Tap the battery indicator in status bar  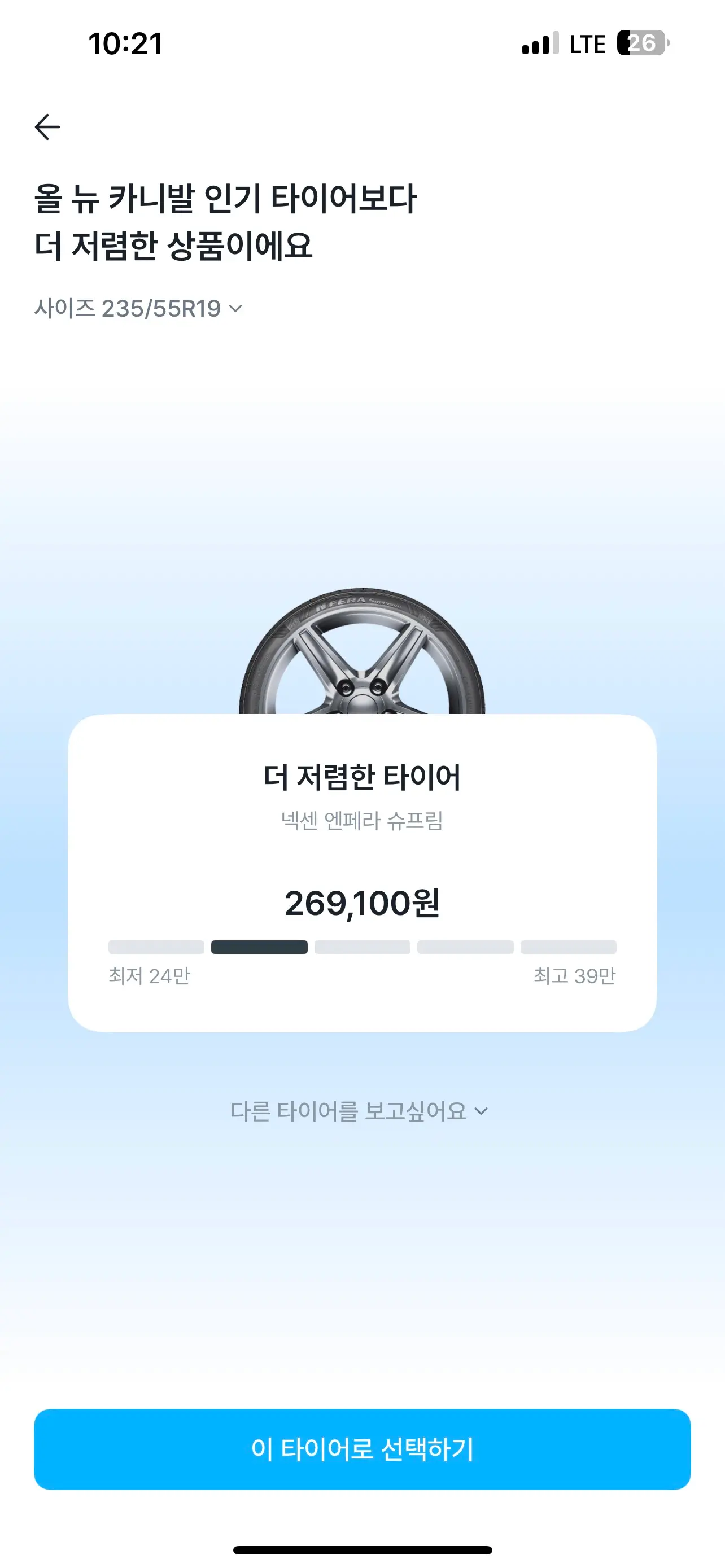[x=640, y=42]
